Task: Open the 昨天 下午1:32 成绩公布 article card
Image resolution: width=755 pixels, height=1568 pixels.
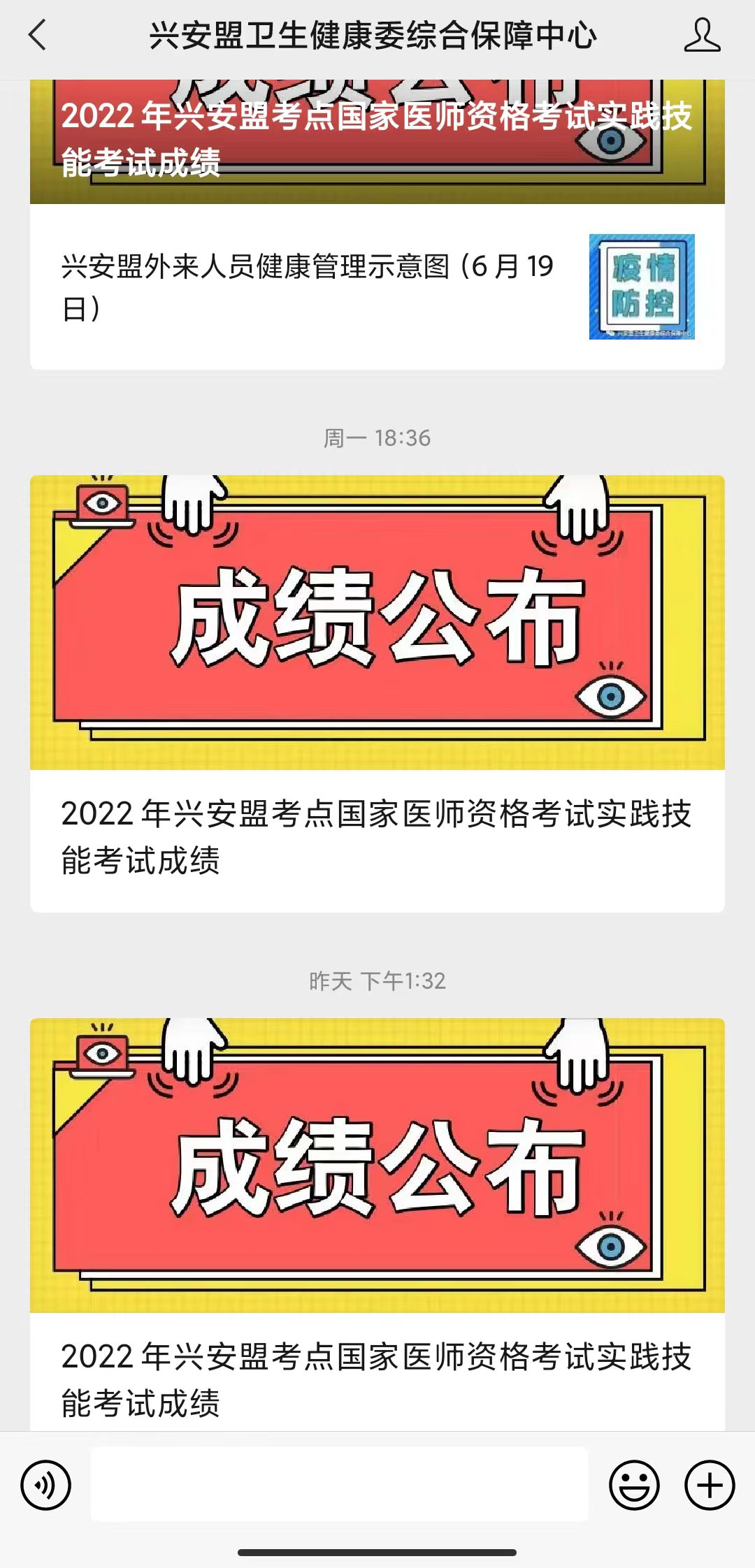Action: (377, 1223)
